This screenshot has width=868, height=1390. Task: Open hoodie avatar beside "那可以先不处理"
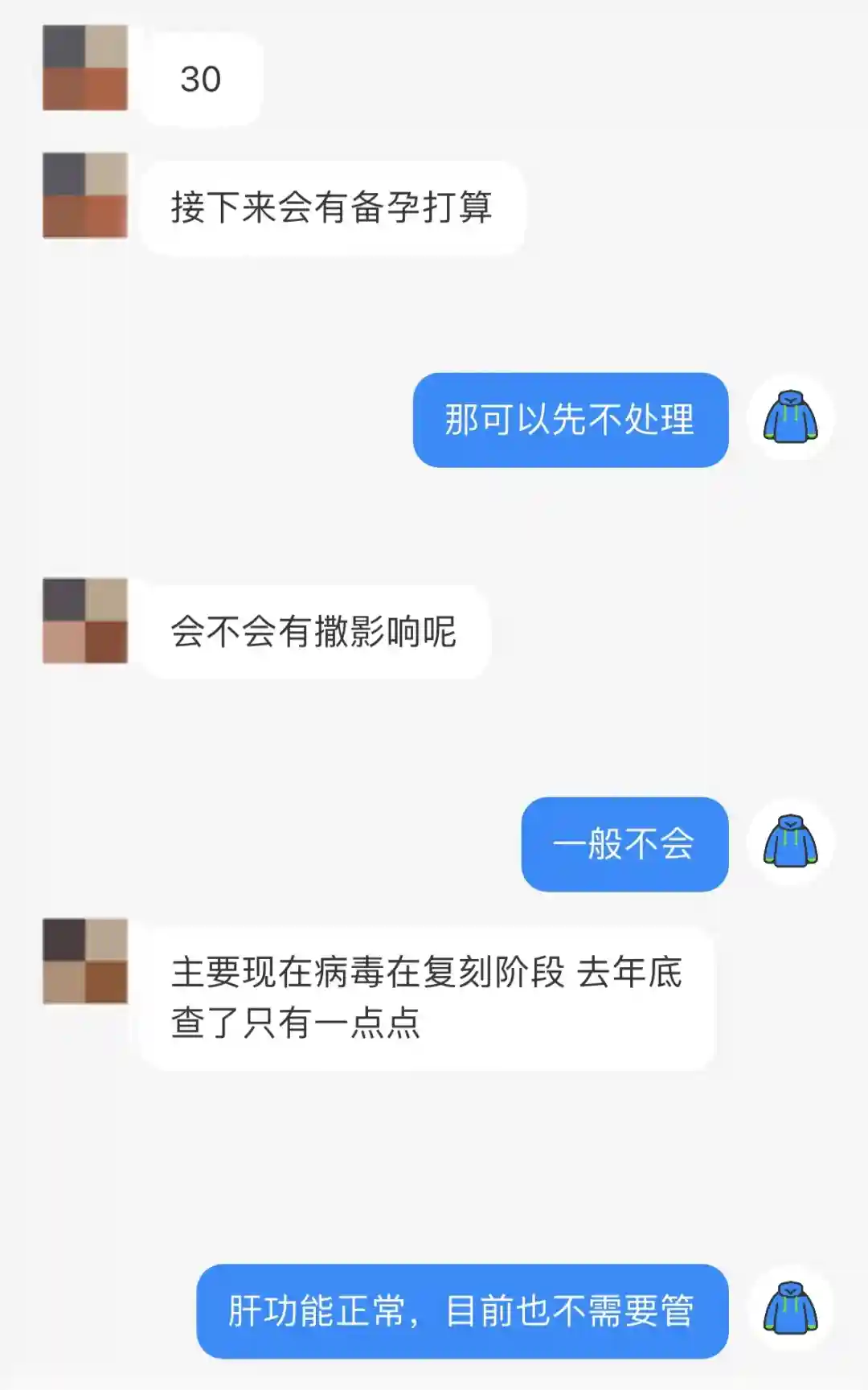pos(790,418)
